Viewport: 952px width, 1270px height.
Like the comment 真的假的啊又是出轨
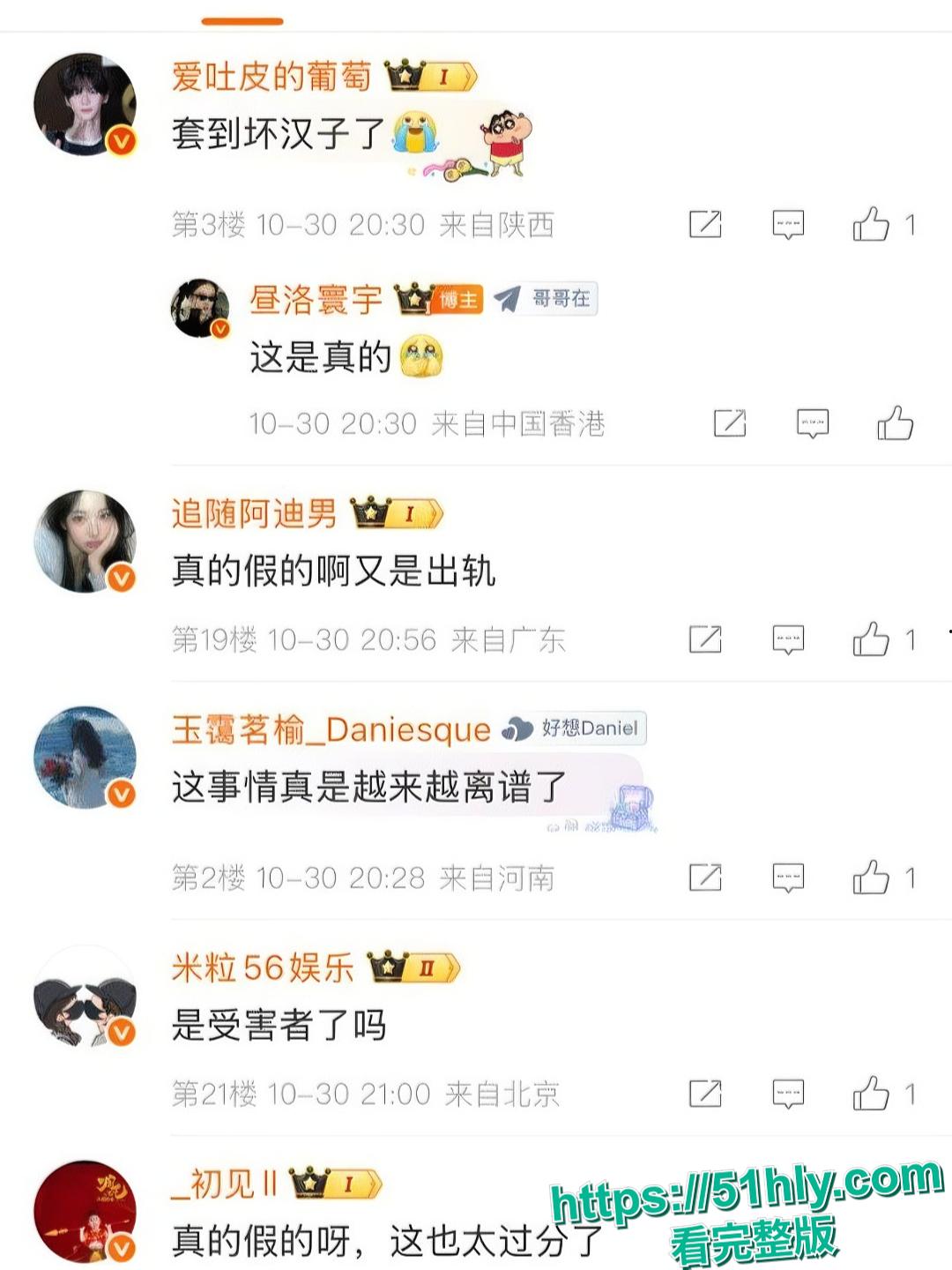(874, 639)
